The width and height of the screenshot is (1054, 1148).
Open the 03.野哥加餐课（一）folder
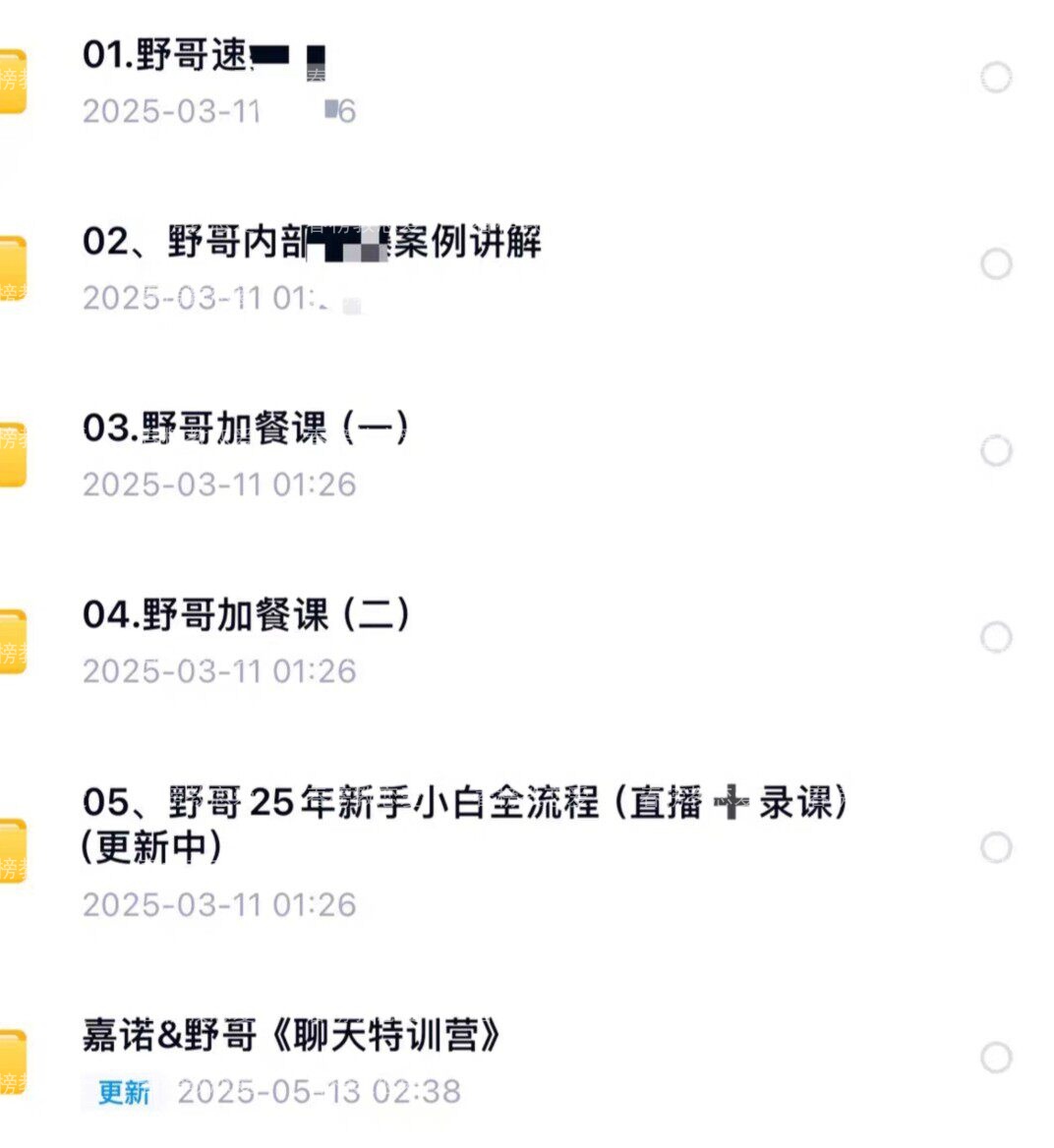pos(246,430)
